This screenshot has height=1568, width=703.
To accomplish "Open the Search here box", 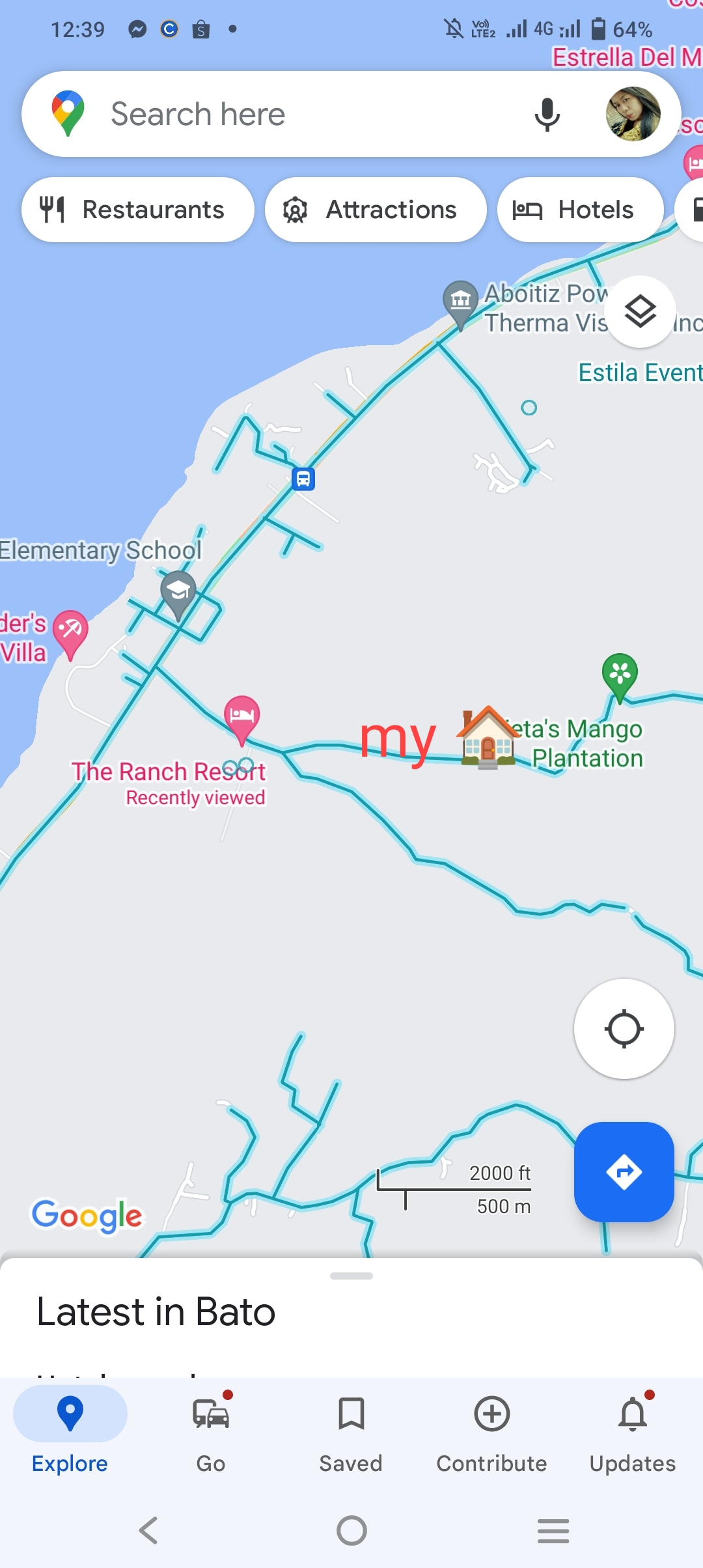I will [x=293, y=114].
